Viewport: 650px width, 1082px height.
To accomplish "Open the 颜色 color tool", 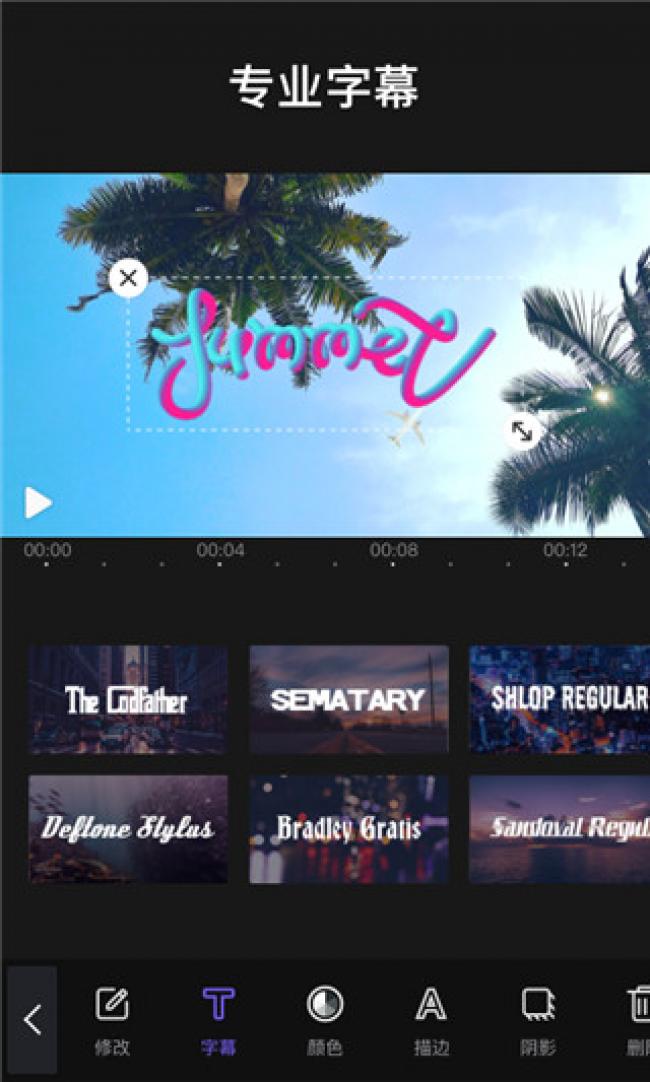I will click(x=324, y=1020).
